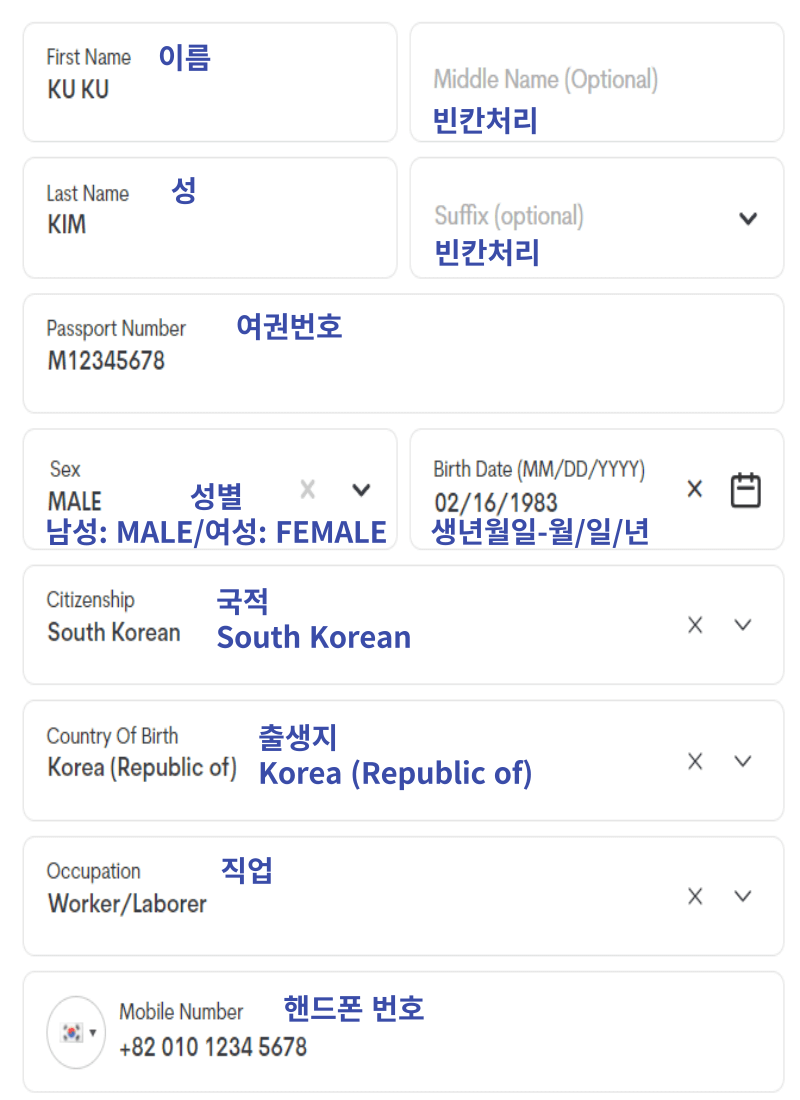The width and height of the screenshot is (800, 1100).
Task: Clear the Sex field using the X icon
Action: 308,489
